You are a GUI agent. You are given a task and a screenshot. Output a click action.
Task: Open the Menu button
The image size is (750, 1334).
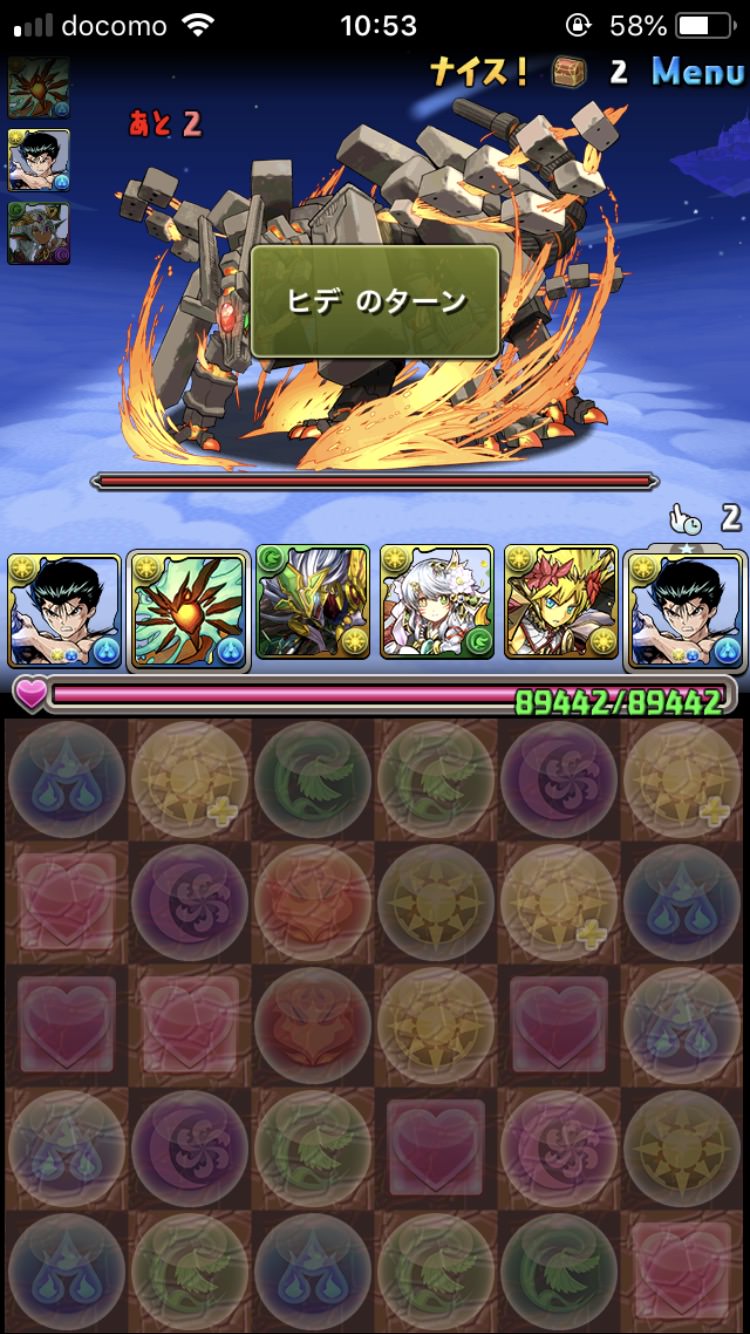click(x=698, y=72)
